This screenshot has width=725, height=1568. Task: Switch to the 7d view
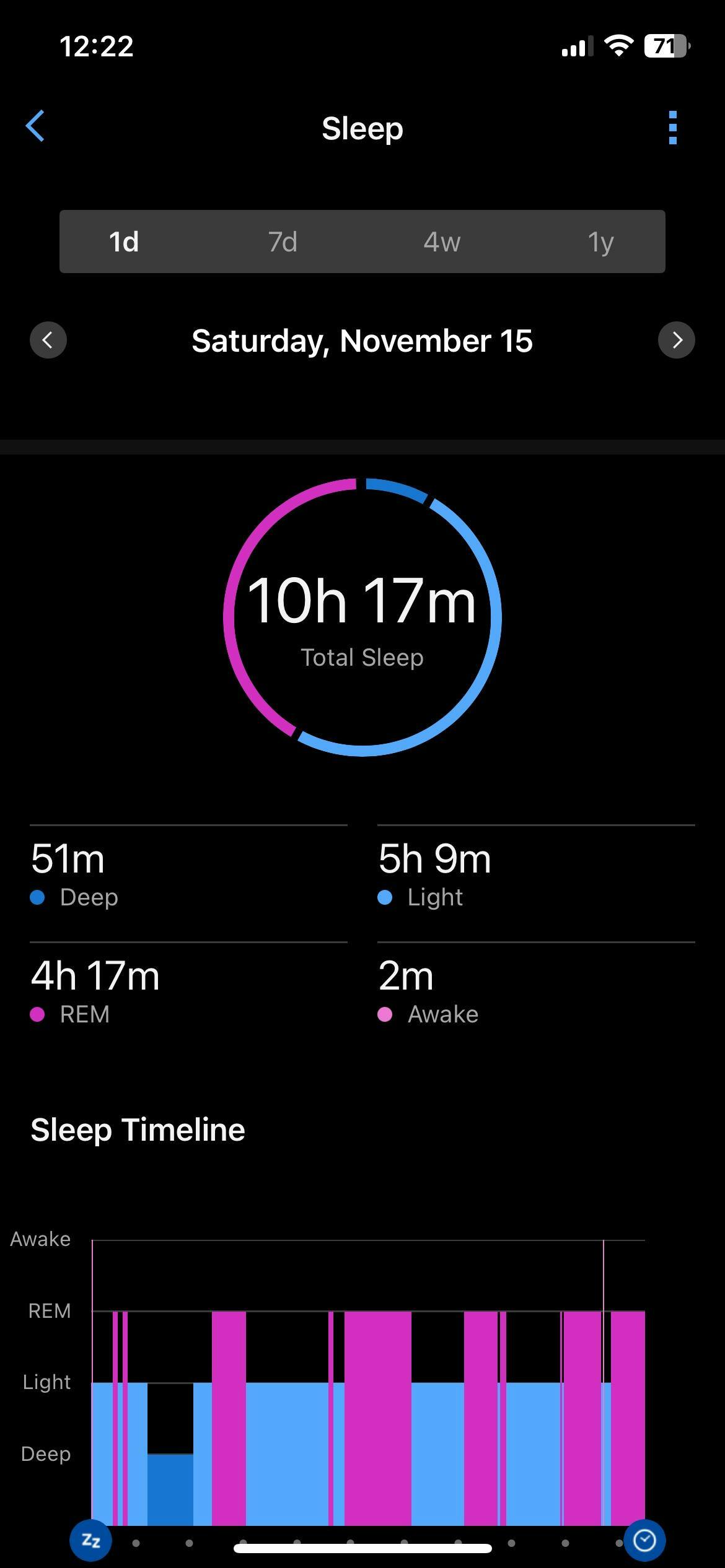(283, 242)
